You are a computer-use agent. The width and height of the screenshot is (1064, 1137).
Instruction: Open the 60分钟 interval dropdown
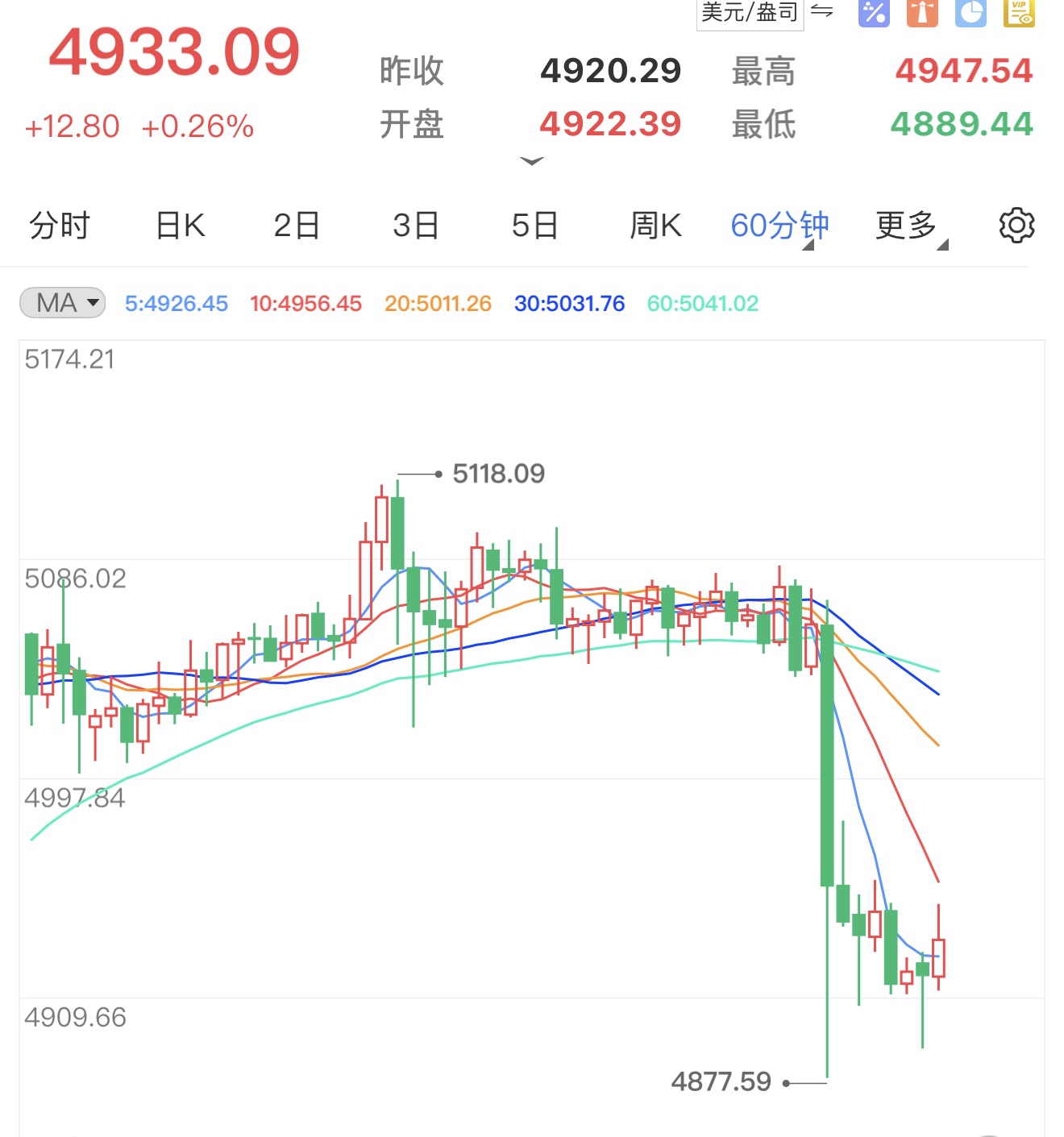(779, 226)
